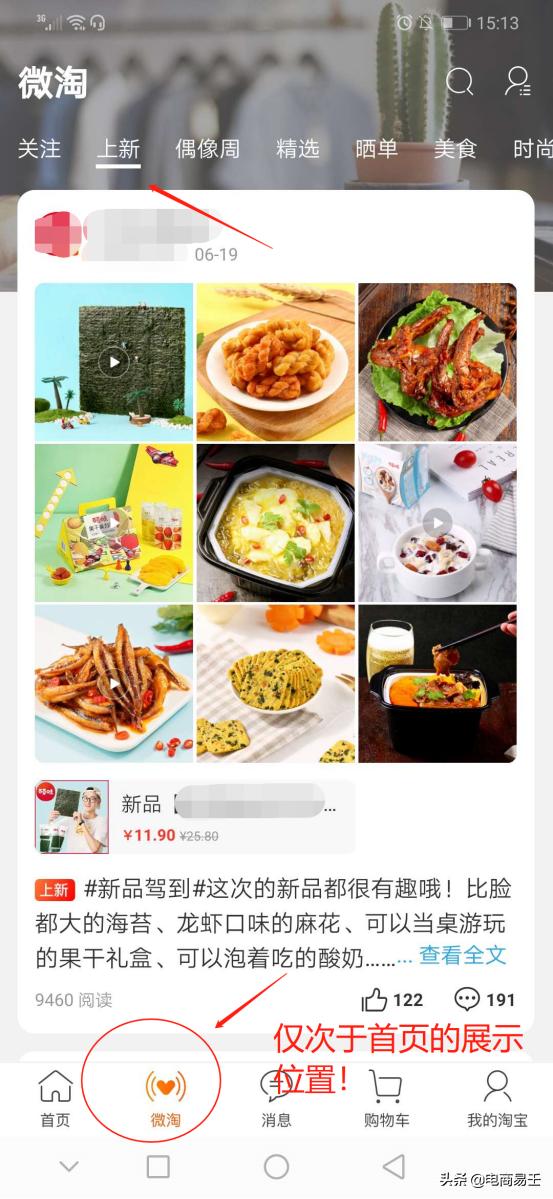Screen dimensions: 553x1199
Task: Open the profile list icon in header
Action: [518, 81]
